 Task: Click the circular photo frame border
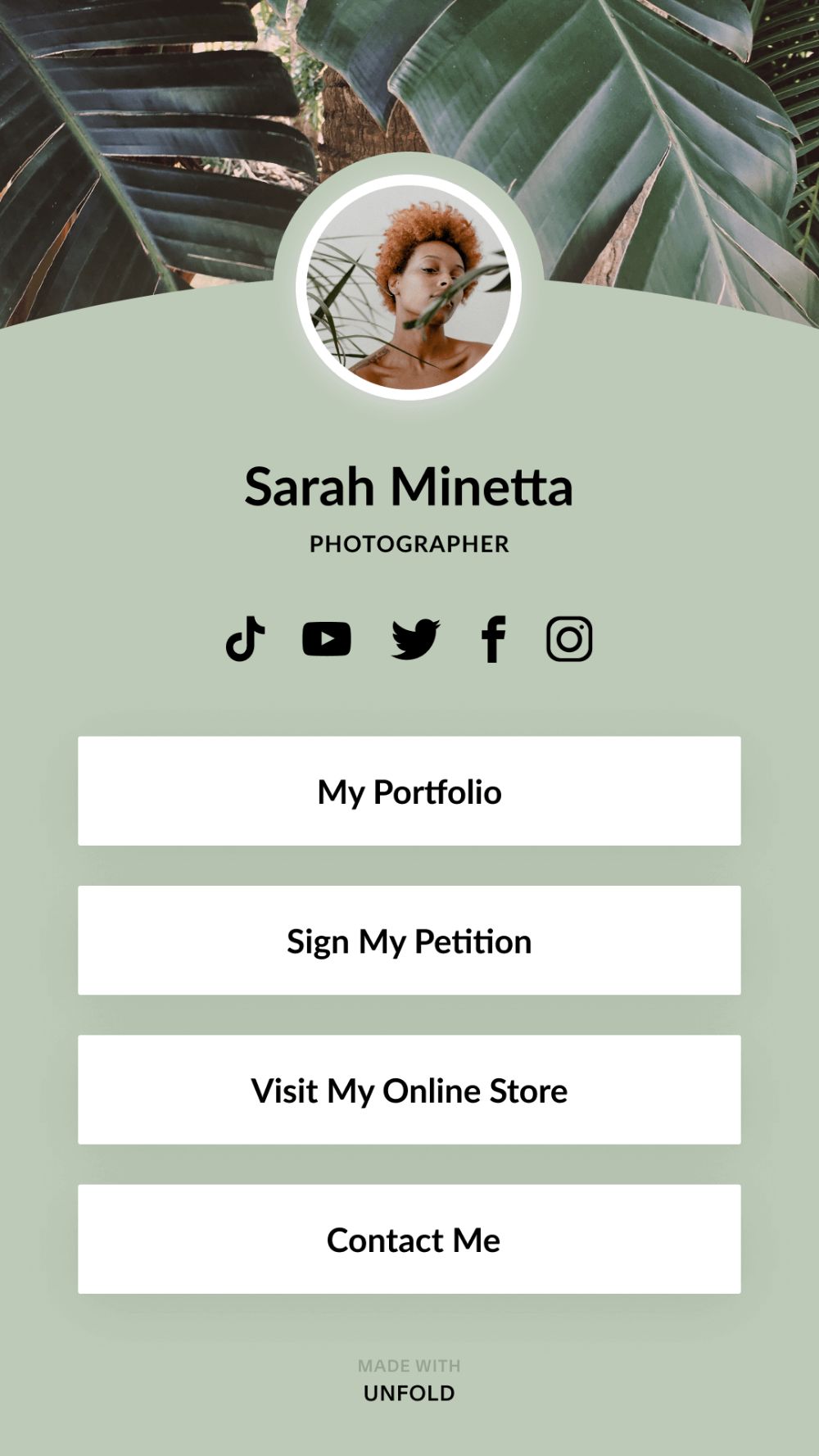click(409, 182)
